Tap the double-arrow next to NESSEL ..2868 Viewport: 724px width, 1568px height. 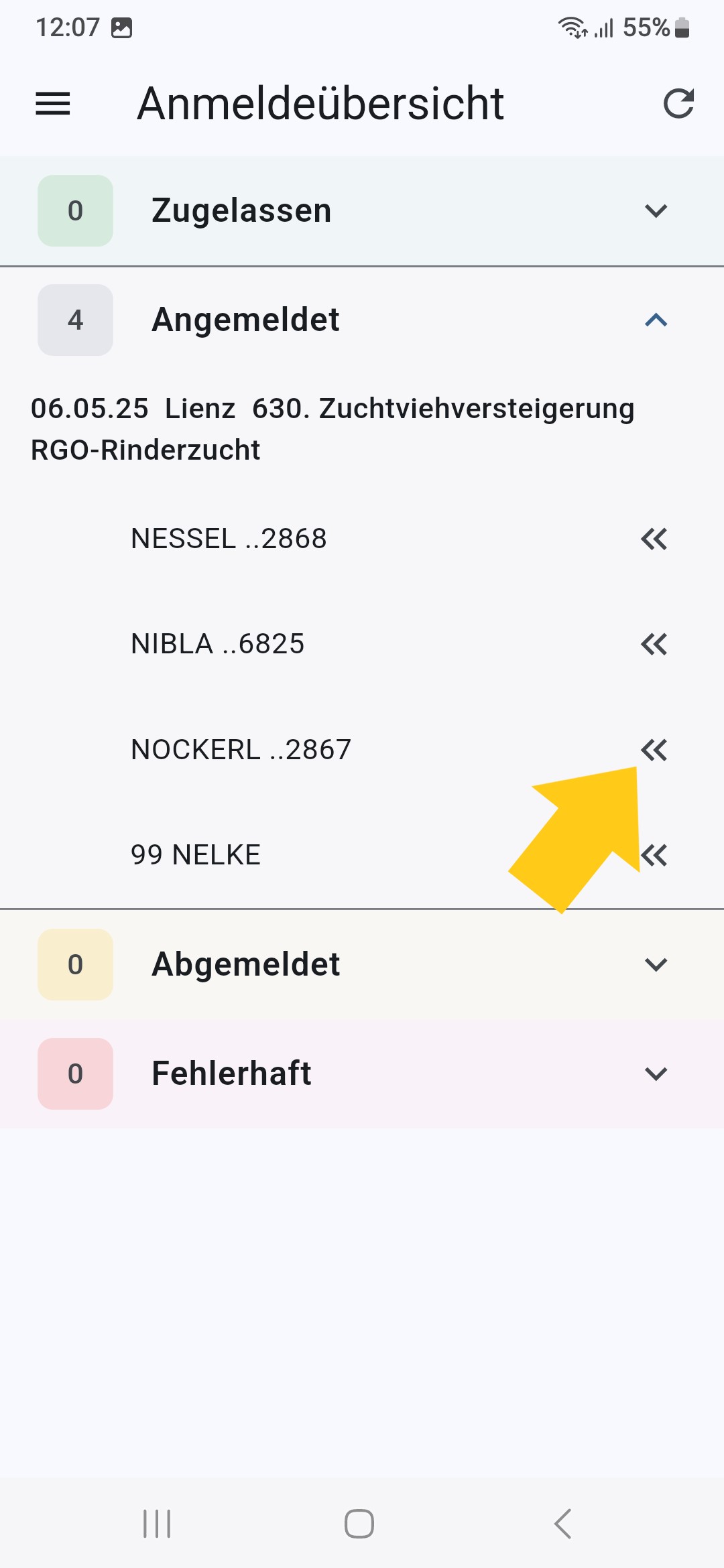click(x=654, y=539)
